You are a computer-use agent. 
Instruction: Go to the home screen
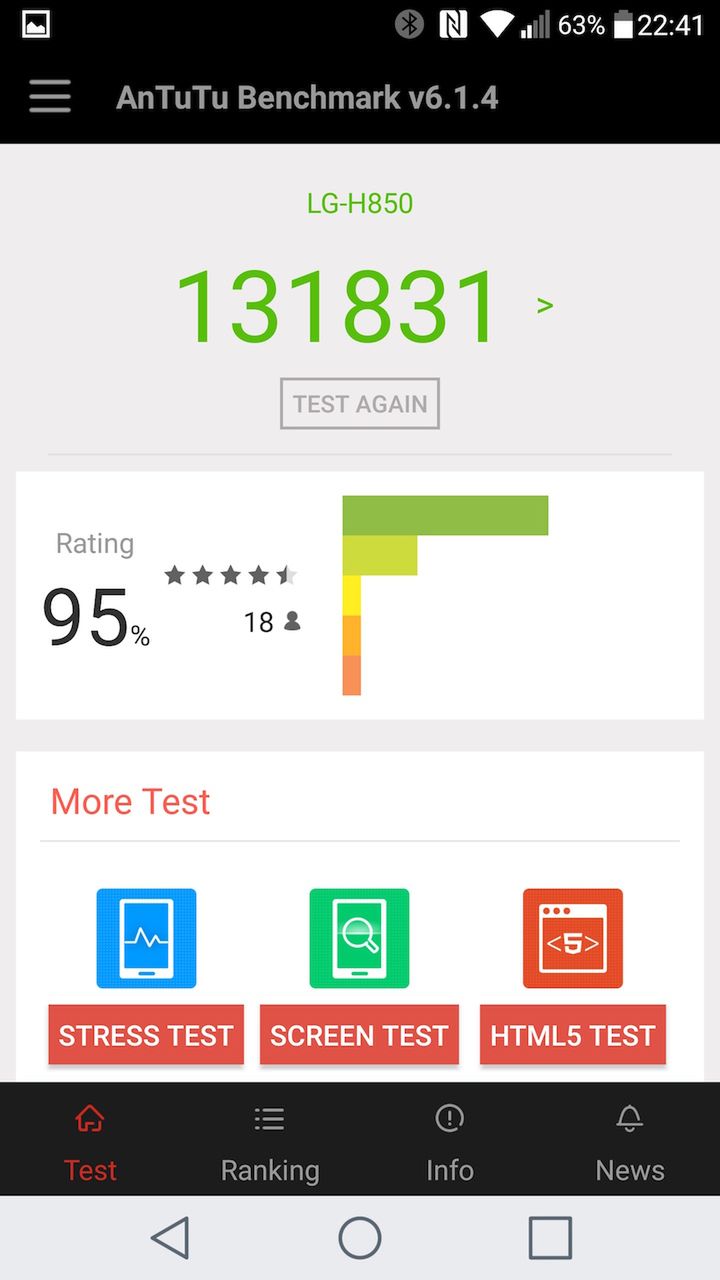point(360,1238)
